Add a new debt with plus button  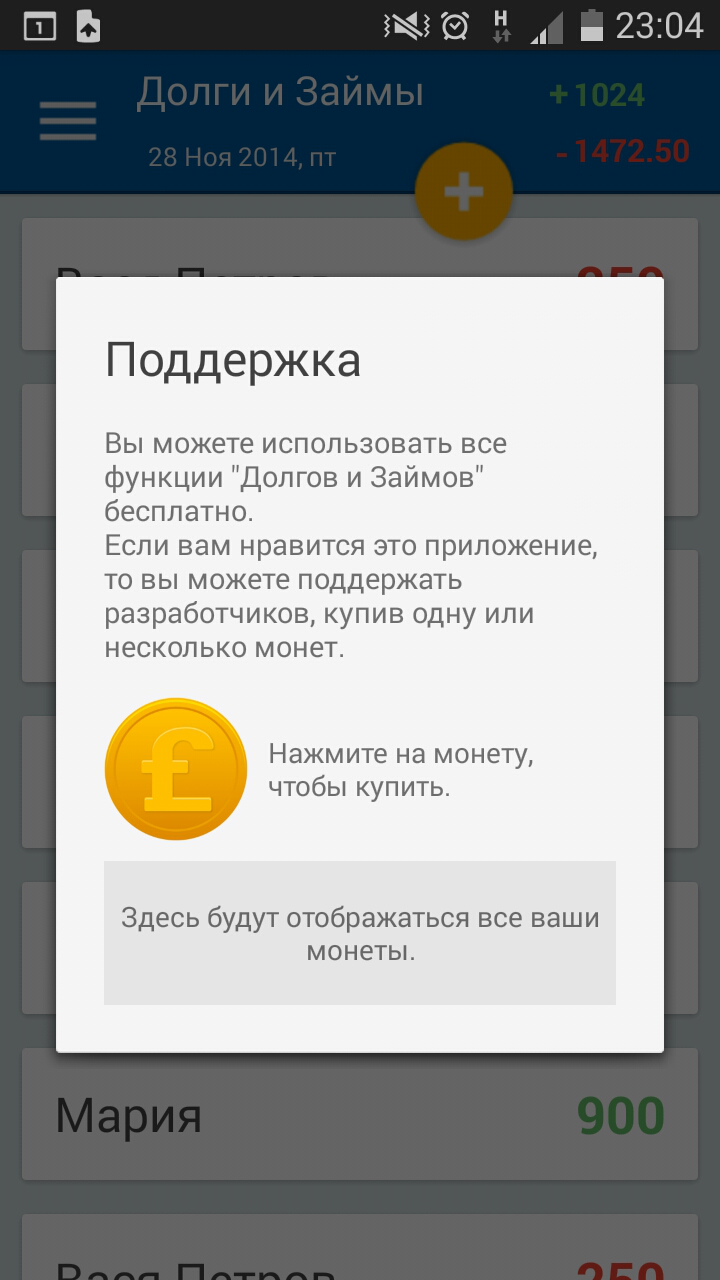[463, 192]
